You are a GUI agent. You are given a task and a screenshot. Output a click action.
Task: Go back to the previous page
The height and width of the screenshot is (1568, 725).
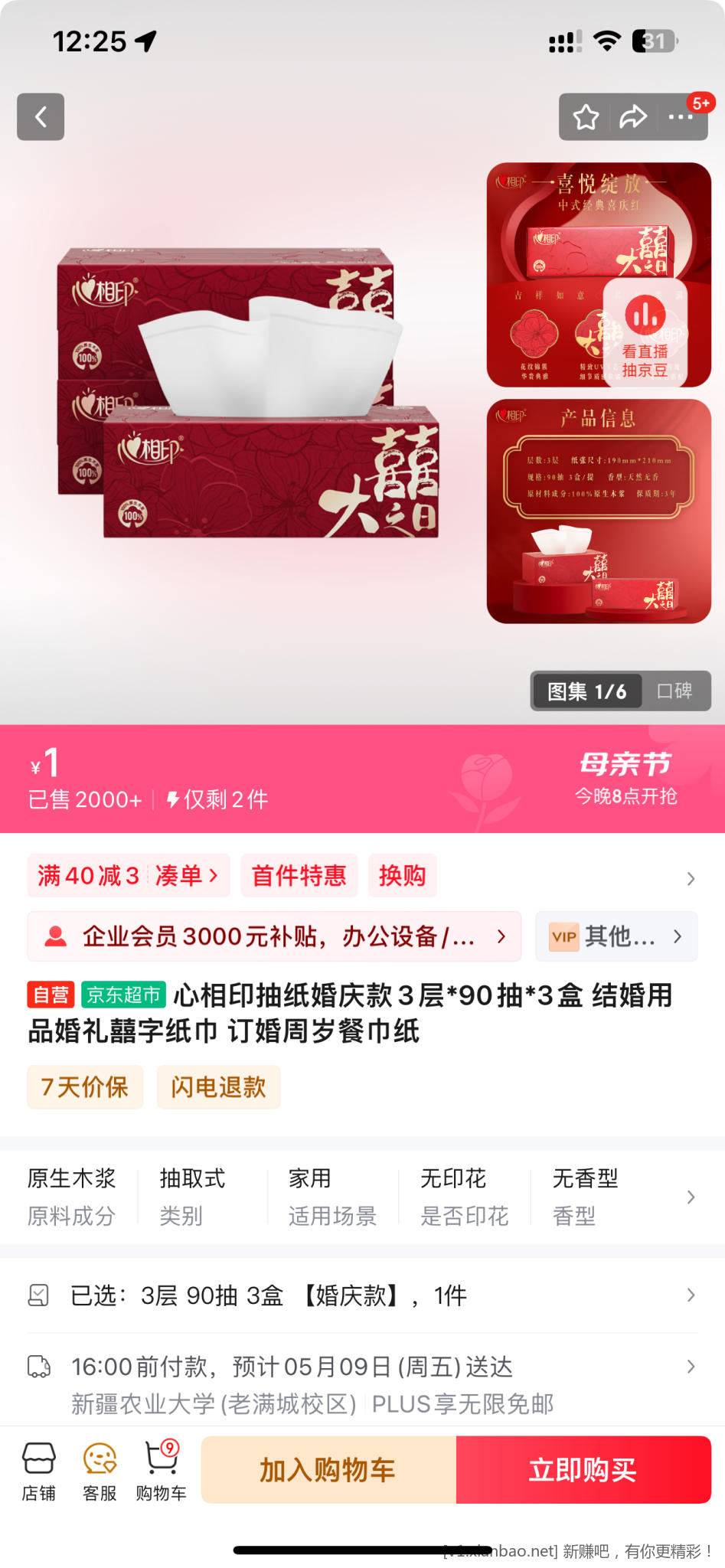point(41,117)
